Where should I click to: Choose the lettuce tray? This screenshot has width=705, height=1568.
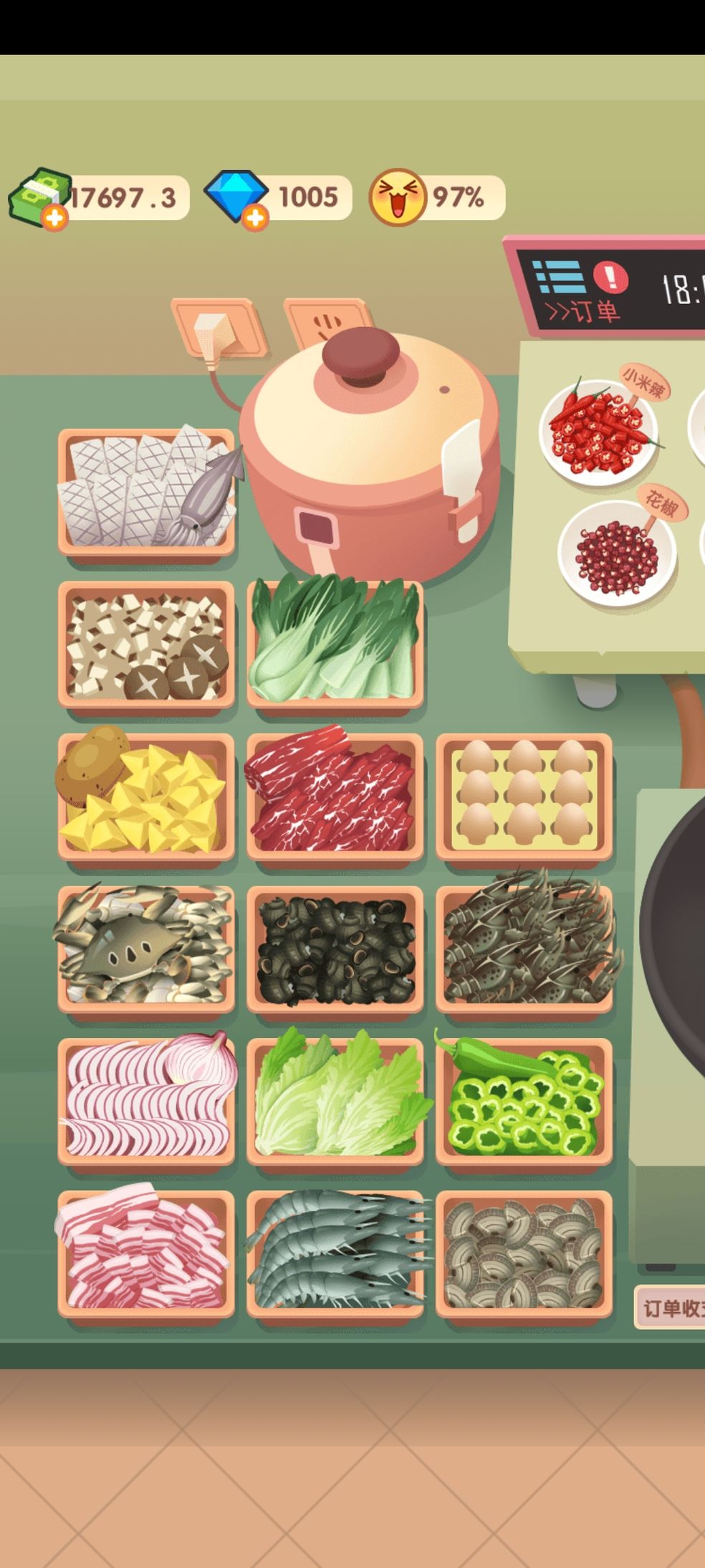tap(335, 1101)
